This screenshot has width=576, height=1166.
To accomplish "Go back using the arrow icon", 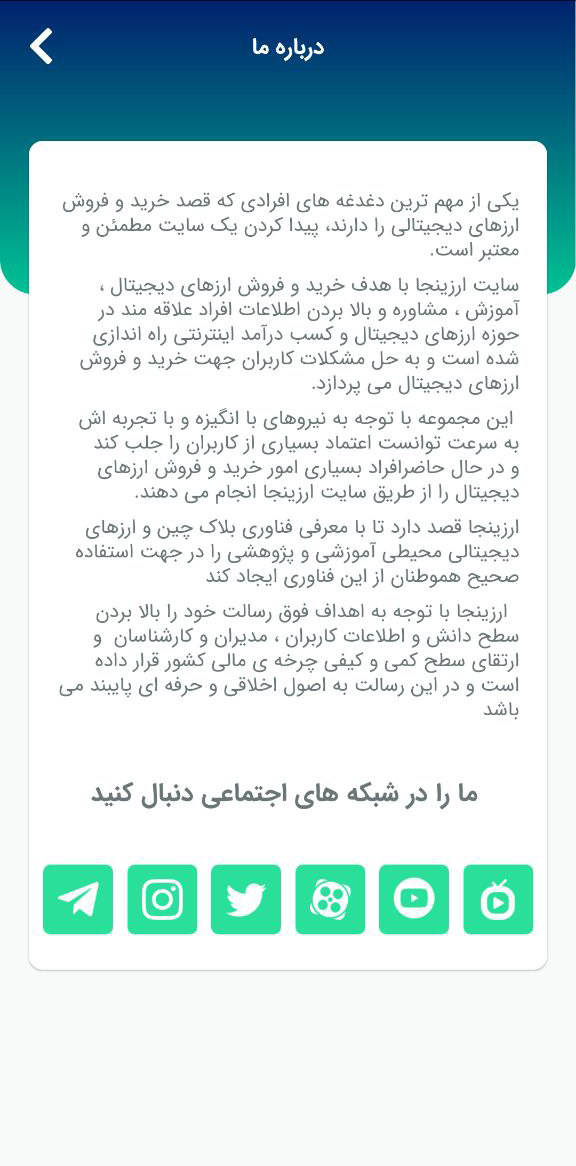I will click(41, 46).
